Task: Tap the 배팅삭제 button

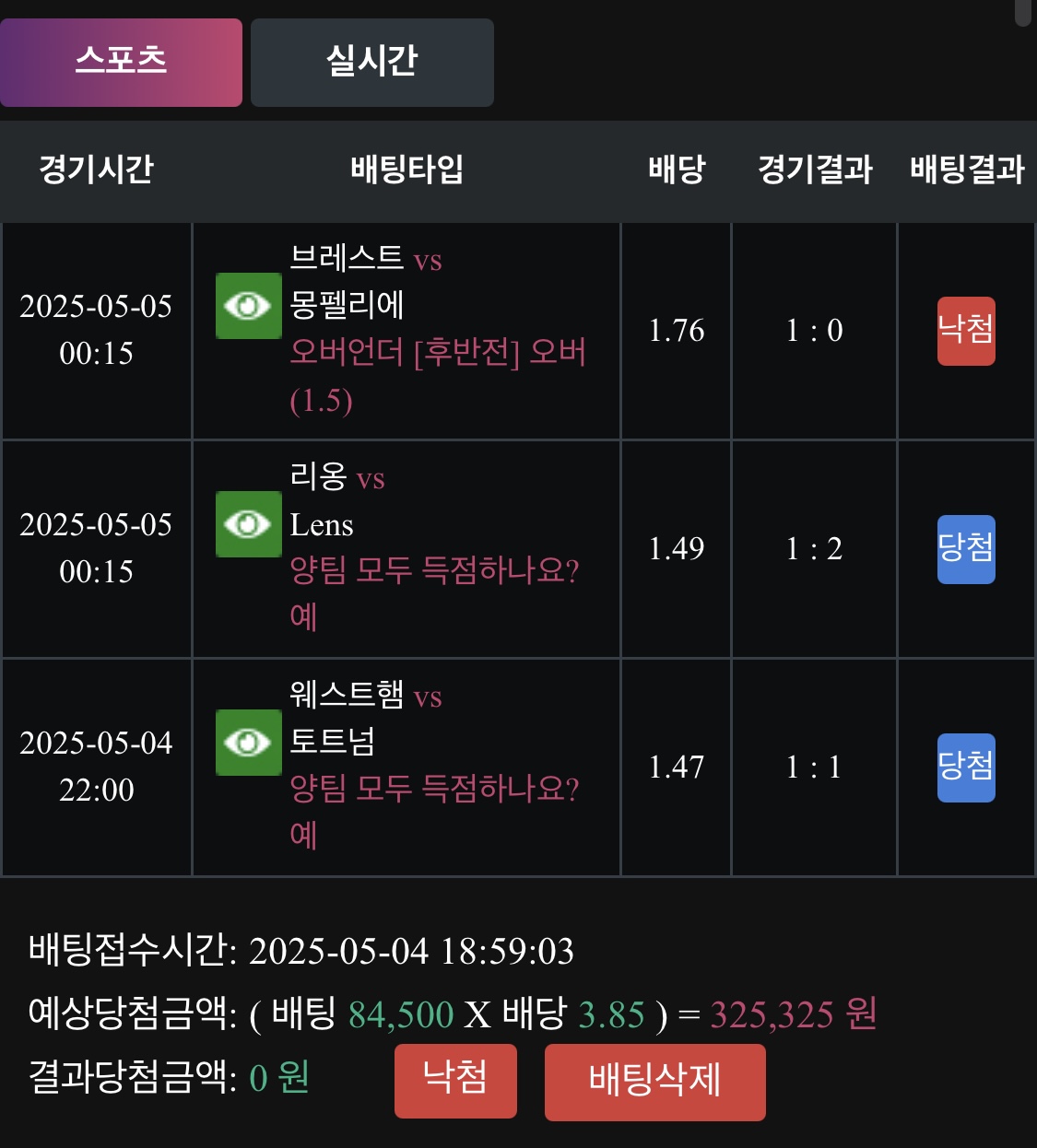Action: pyautogui.click(x=654, y=1082)
